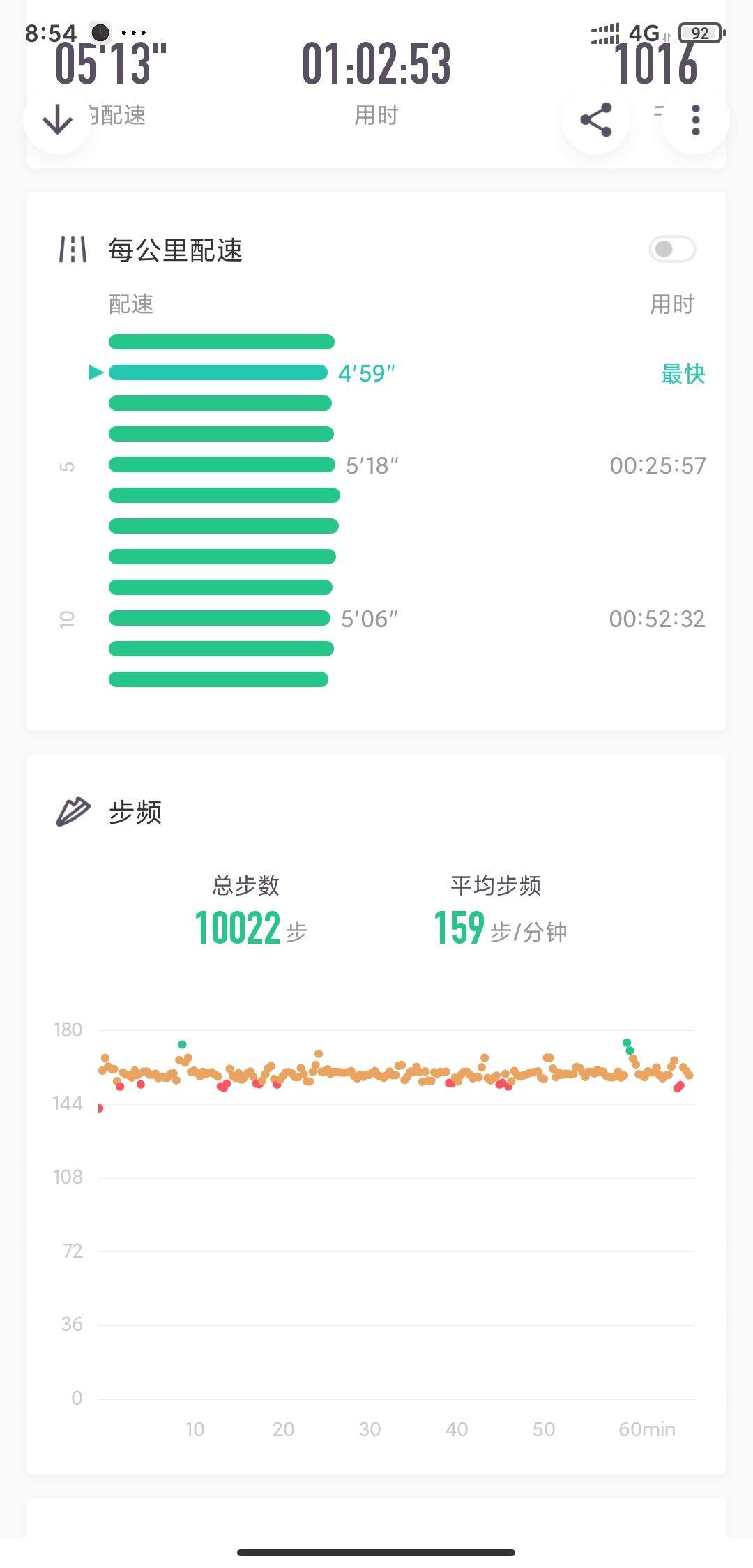Share this running record
This screenshot has height=1568, width=753.
[x=596, y=120]
